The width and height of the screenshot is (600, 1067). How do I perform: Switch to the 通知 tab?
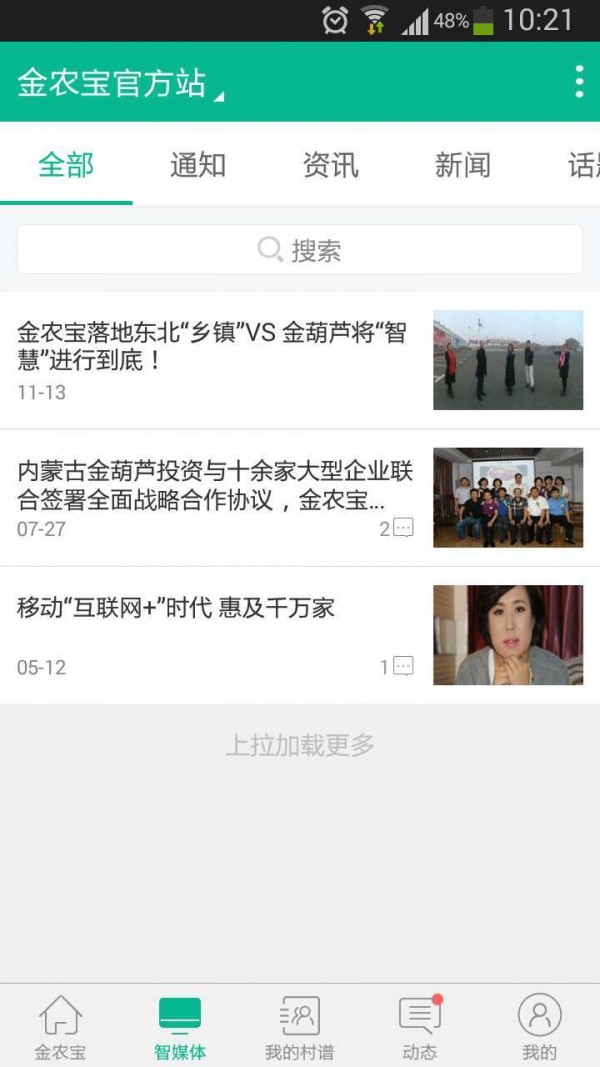[x=198, y=165]
